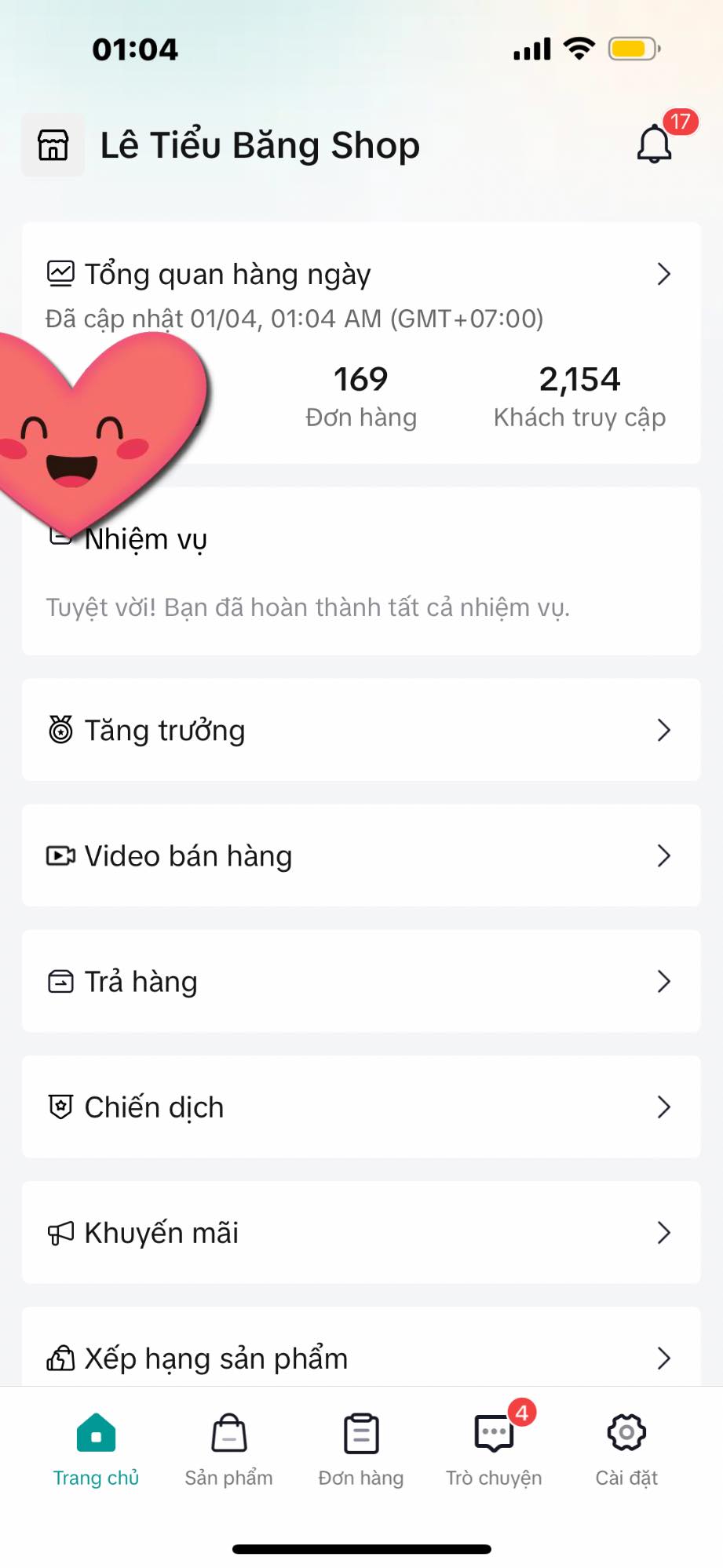This screenshot has width=723, height=1568.
Task: Open Video bán hàng section
Action: point(361,855)
